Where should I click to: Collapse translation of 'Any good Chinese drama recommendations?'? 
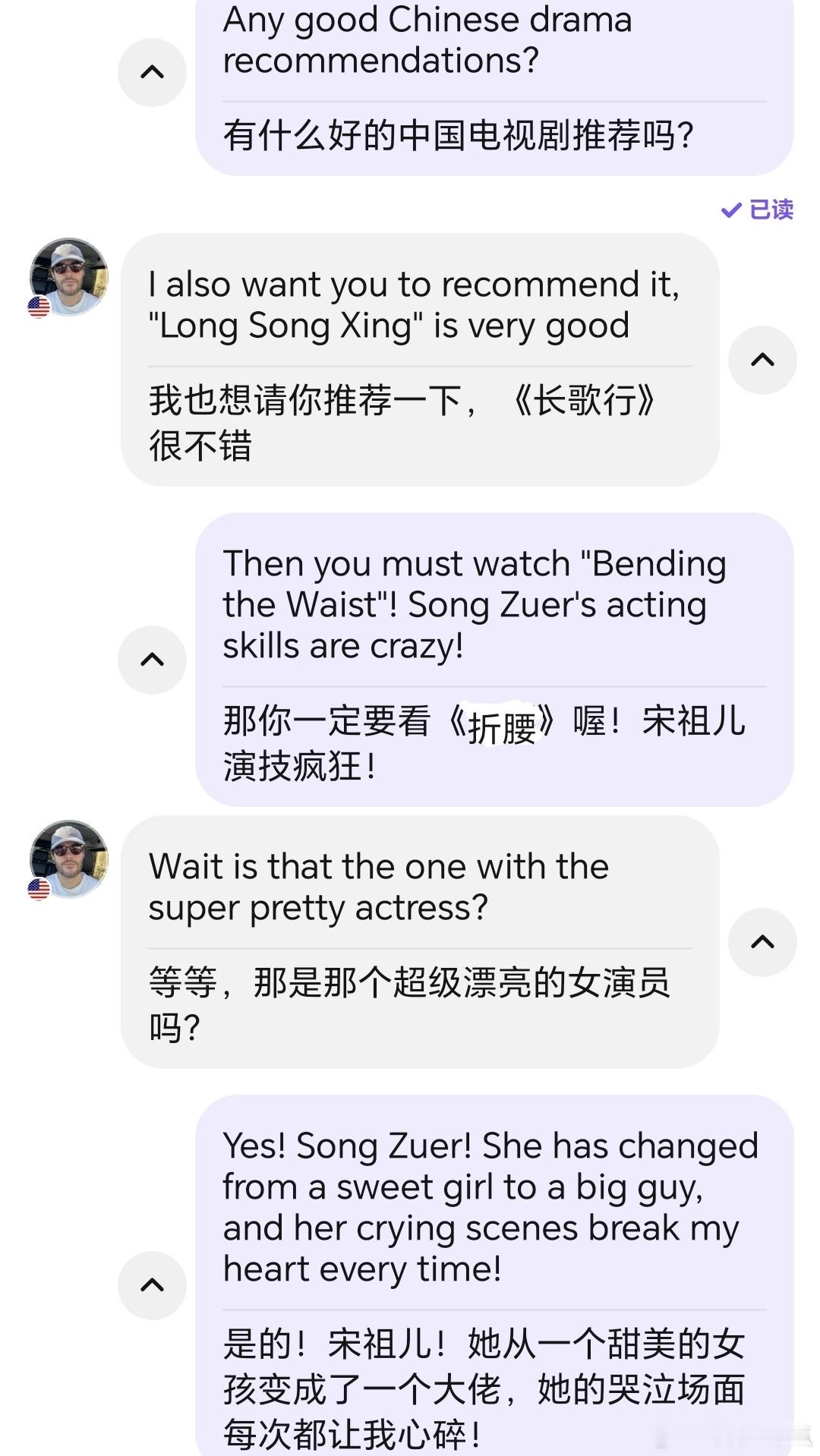(x=152, y=73)
